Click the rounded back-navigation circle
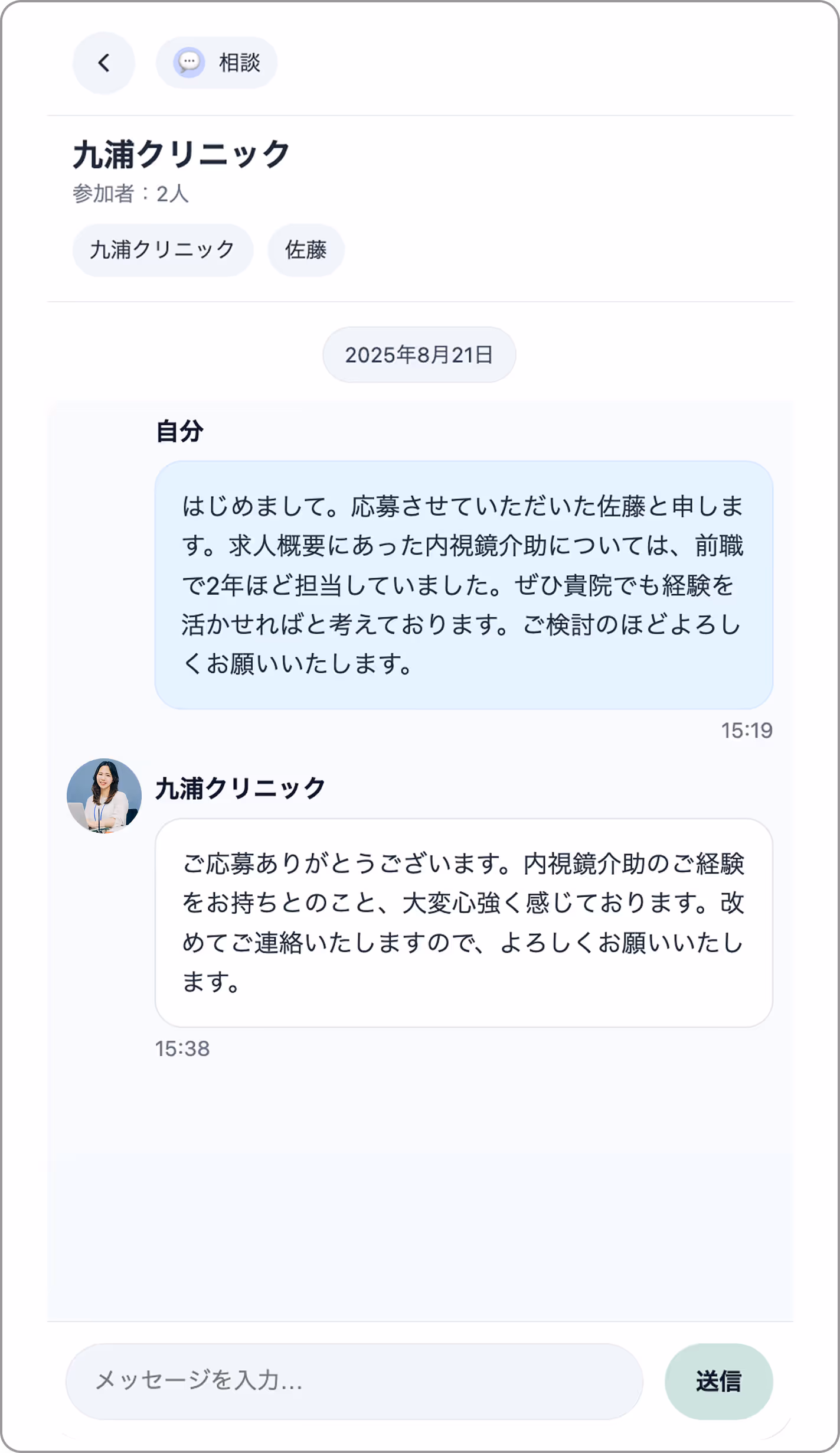 click(103, 63)
